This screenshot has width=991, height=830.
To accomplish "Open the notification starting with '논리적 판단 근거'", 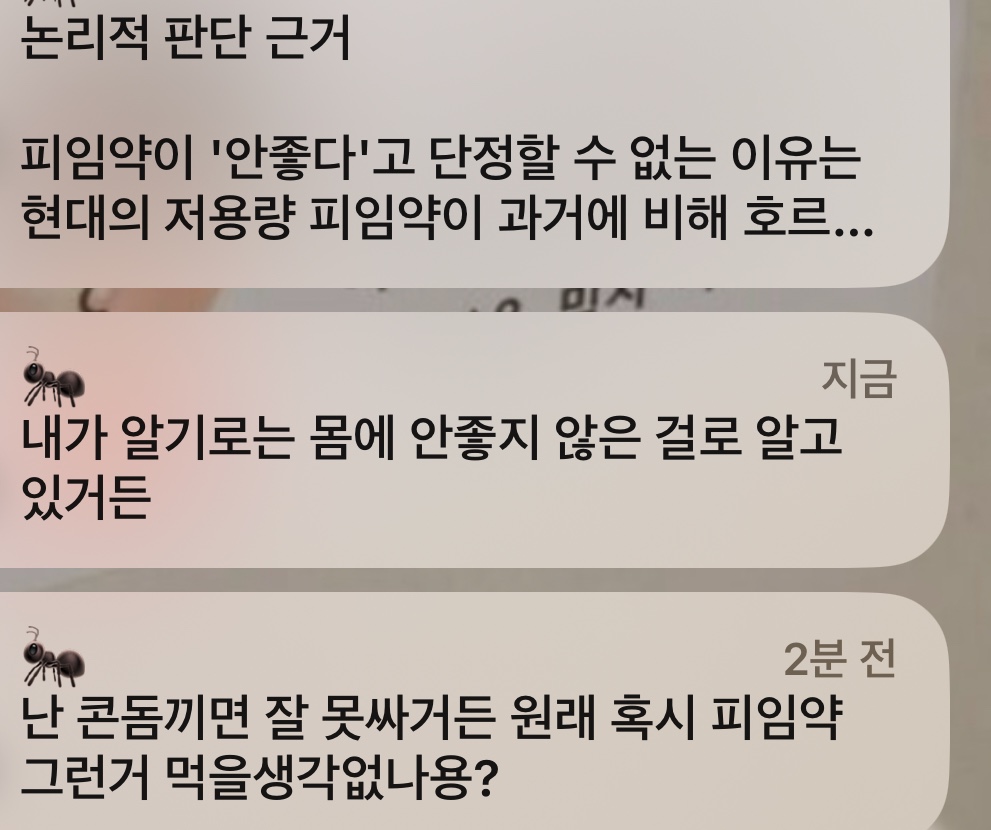I will 470,150.
